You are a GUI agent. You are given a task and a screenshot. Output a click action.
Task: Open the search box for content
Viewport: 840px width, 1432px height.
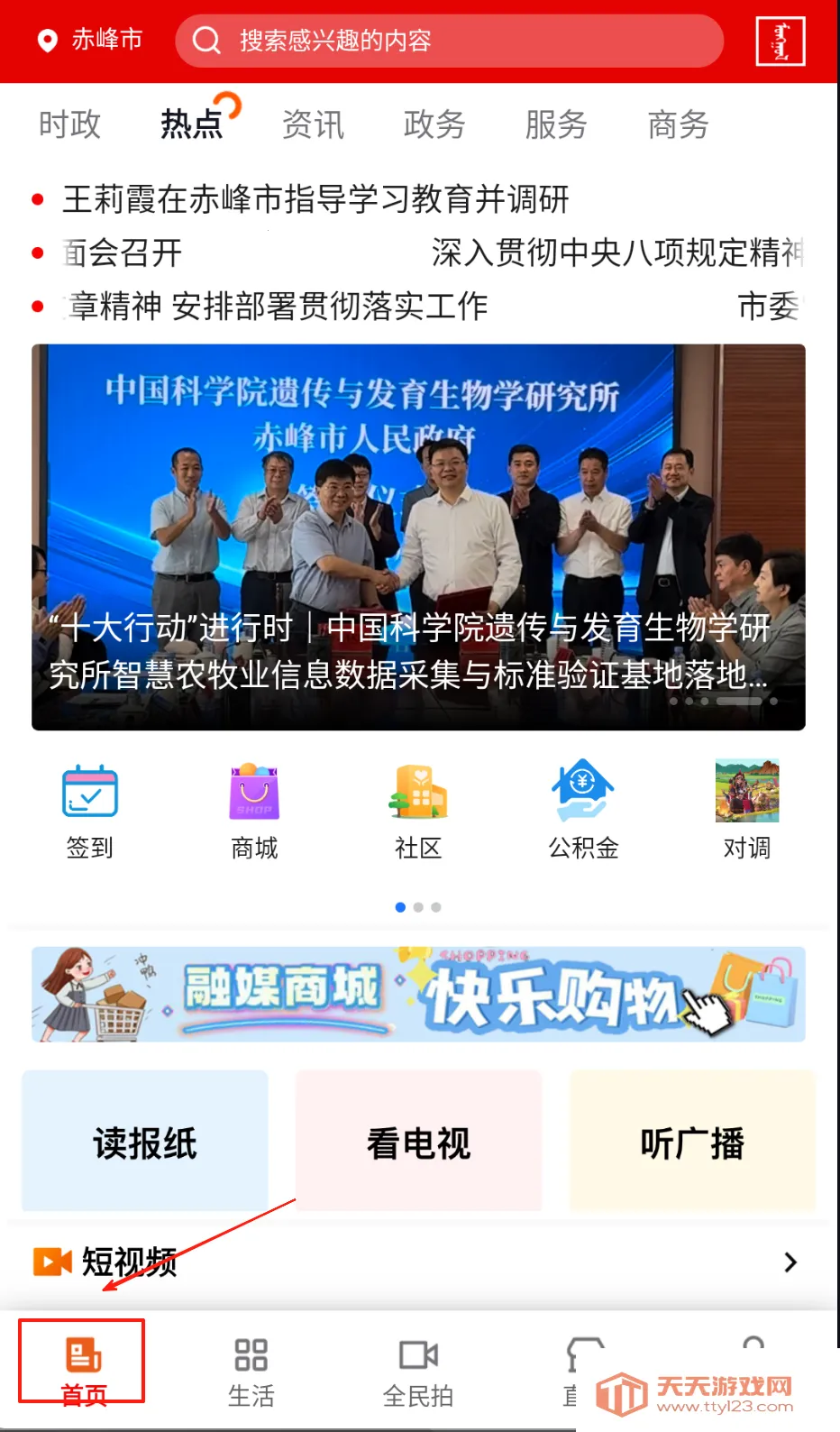449,41
